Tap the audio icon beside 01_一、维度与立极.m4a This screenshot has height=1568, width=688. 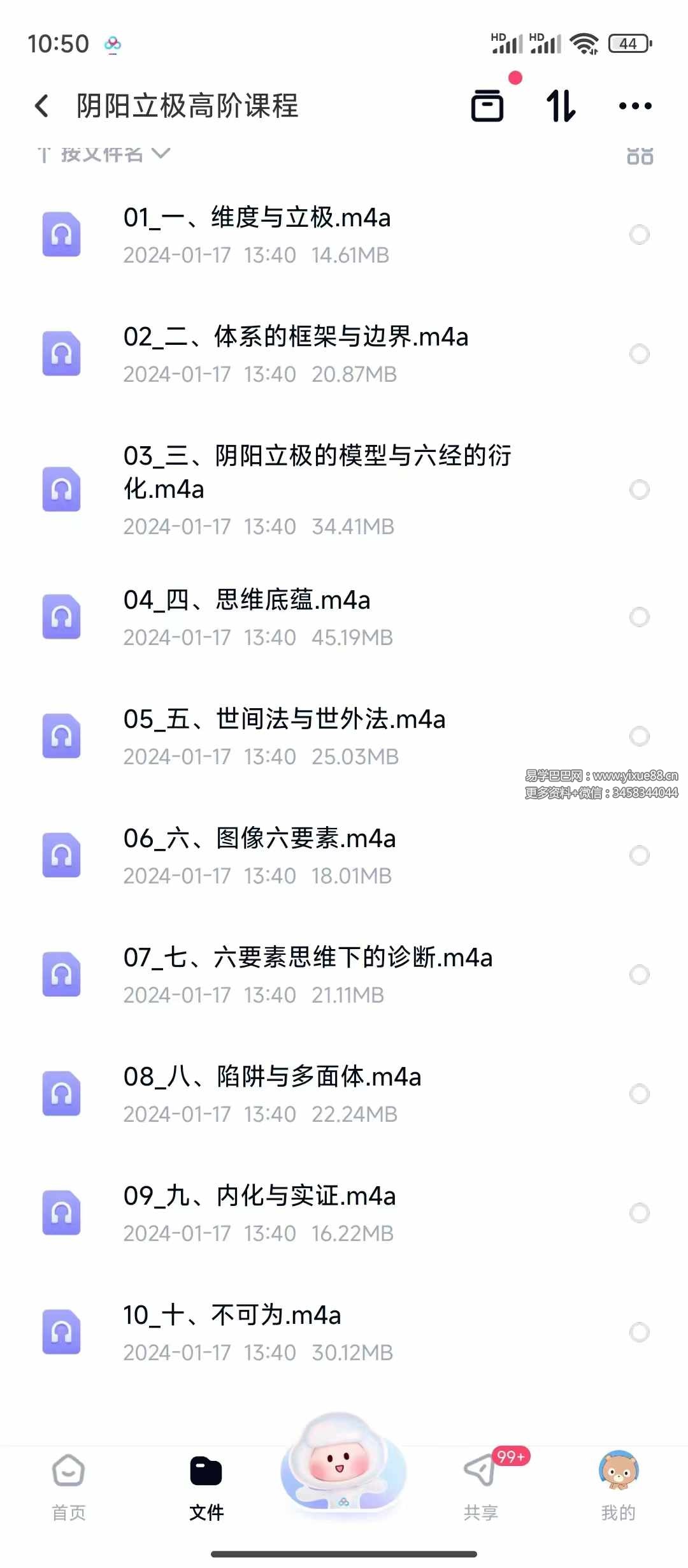pos(61,234)
